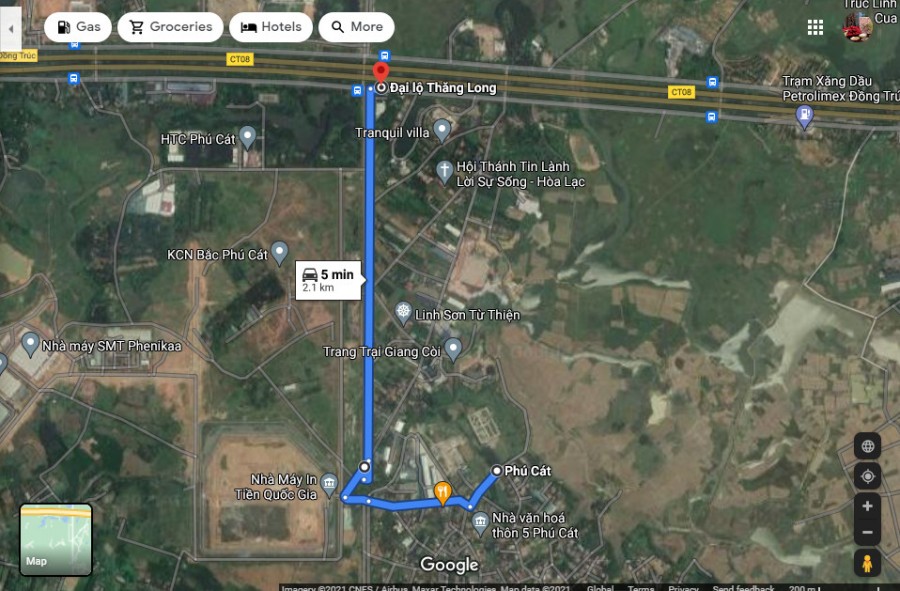Open Trạm Xăng Dầu Petrolimex gas marker

coord(804,116)
